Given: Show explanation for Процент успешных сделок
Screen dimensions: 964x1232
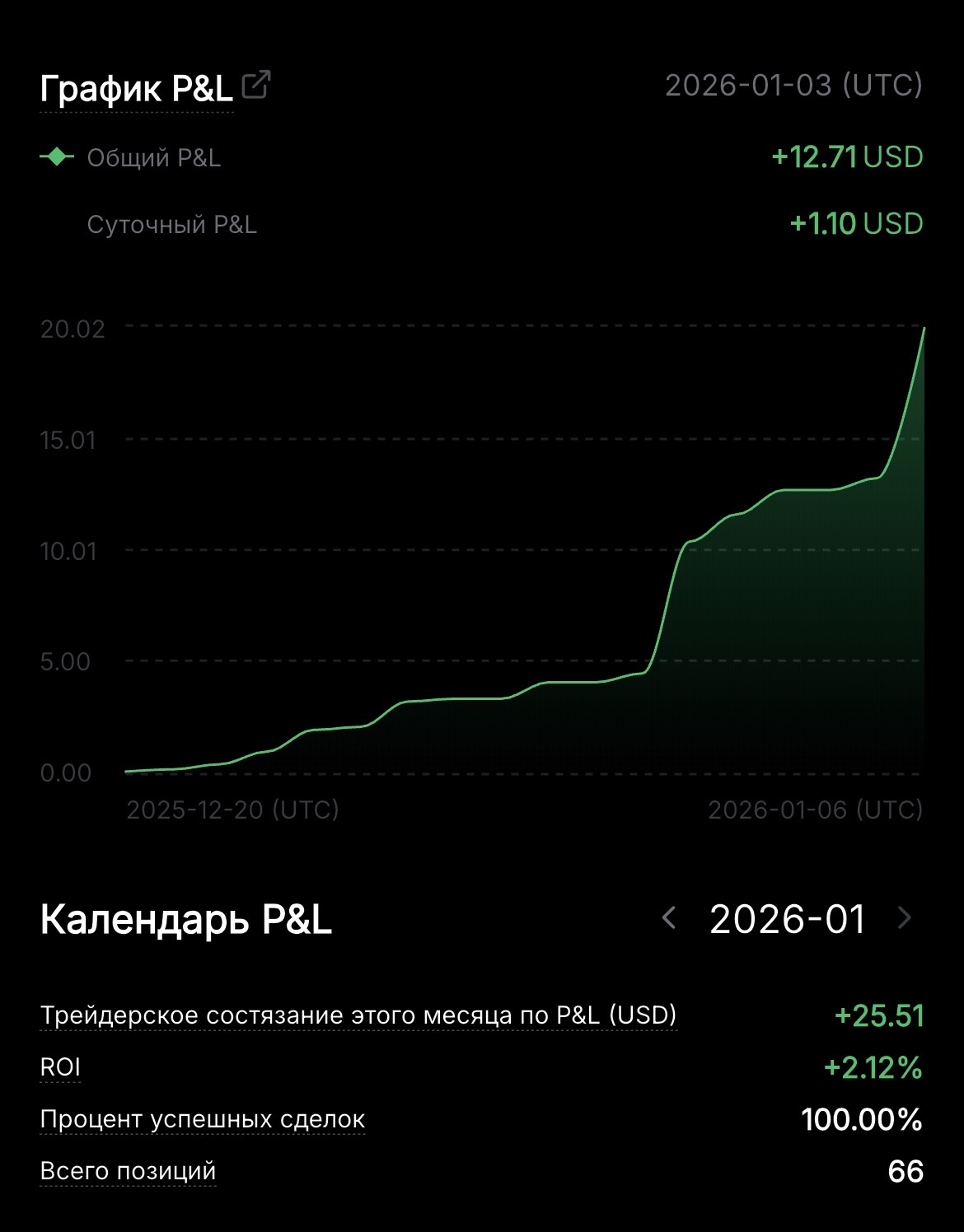Looking at the screenshot, I should 202,1119.
